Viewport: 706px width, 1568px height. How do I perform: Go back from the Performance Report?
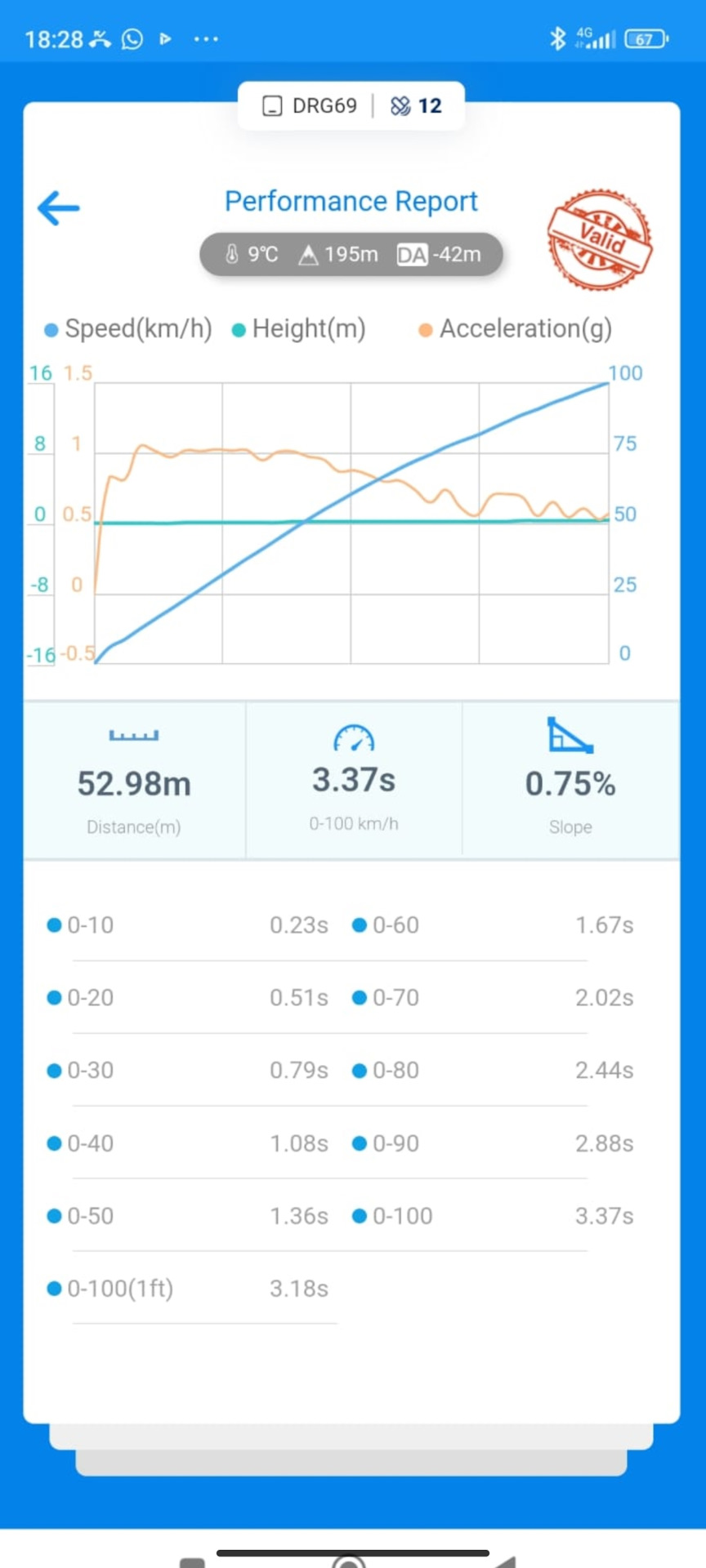pyautogui.click(x=59, y=207)
